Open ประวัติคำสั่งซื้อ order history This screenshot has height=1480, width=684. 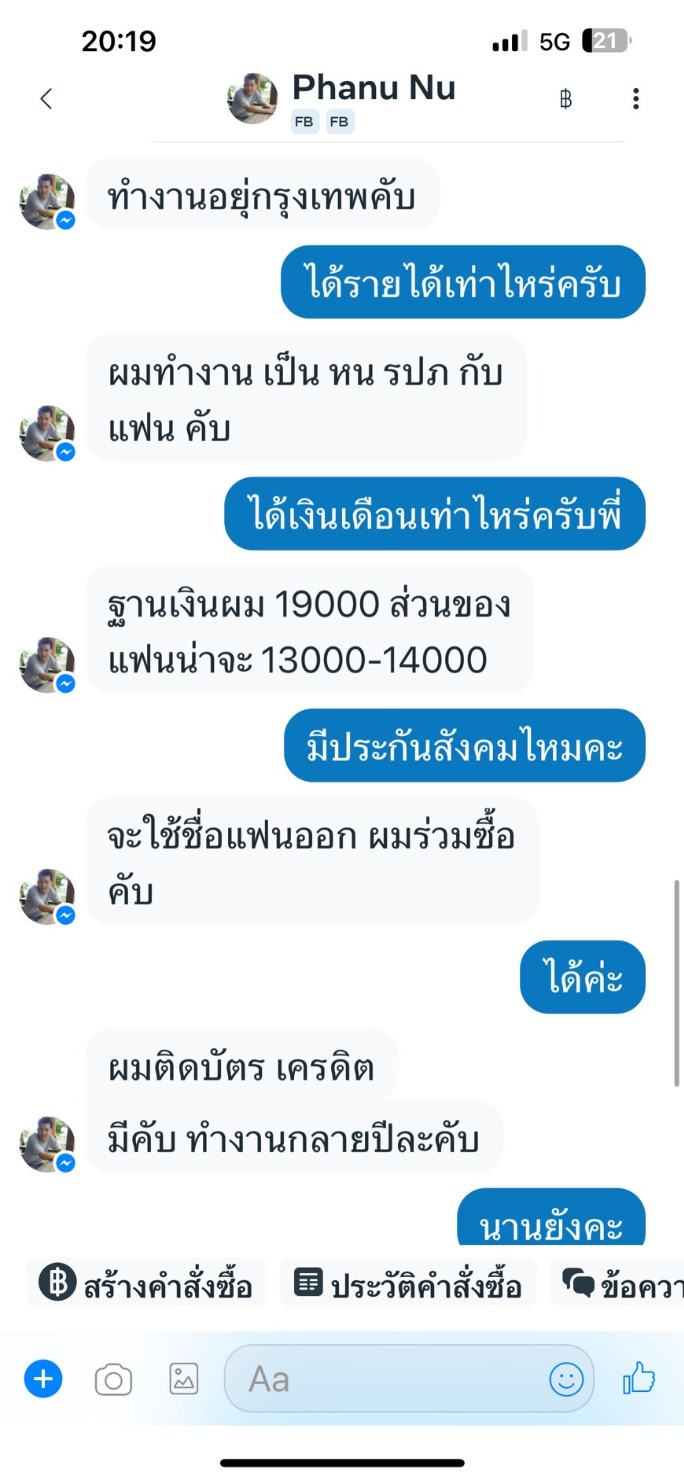tap(408, 1284)
